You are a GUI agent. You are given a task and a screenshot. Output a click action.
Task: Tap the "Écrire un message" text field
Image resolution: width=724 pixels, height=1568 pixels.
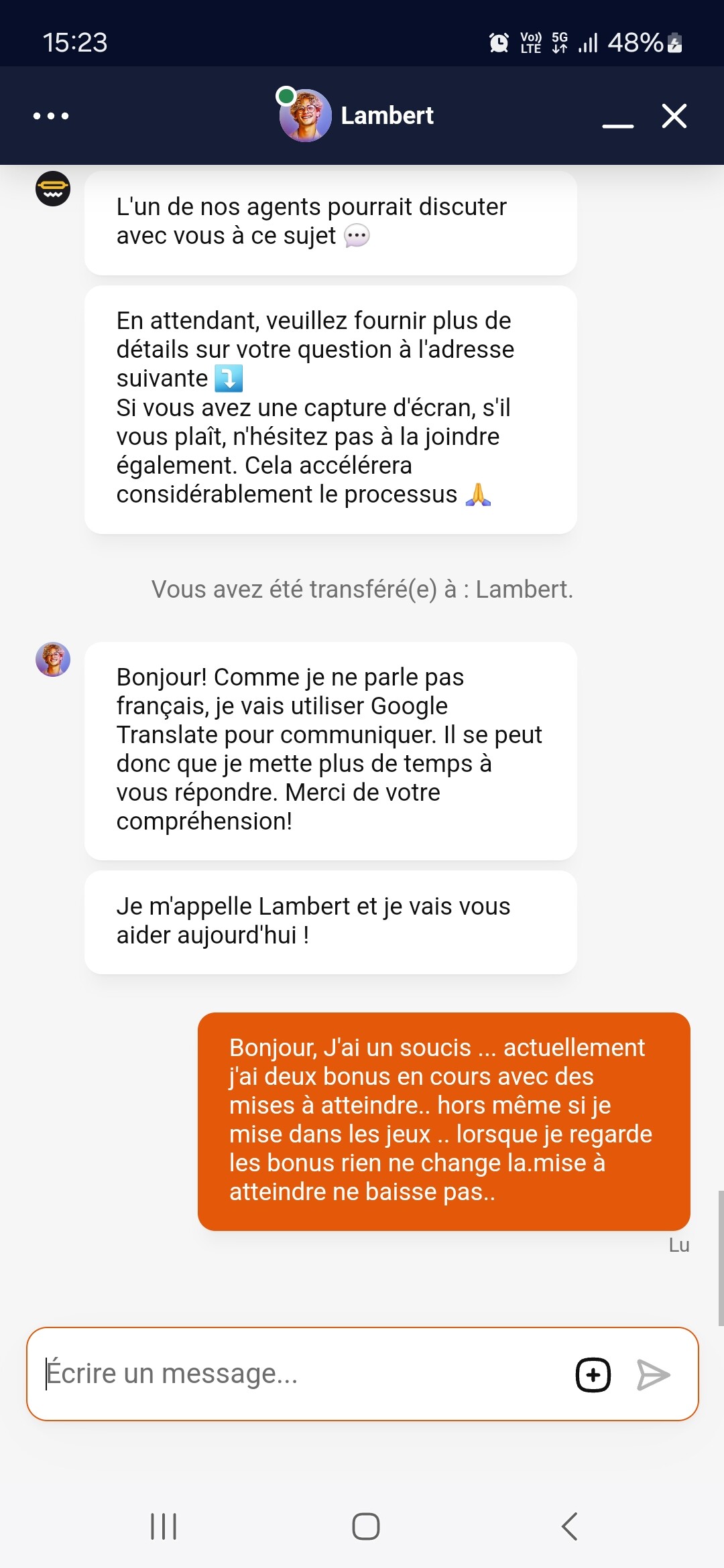pyautogui.click(x=302, y=1374)
